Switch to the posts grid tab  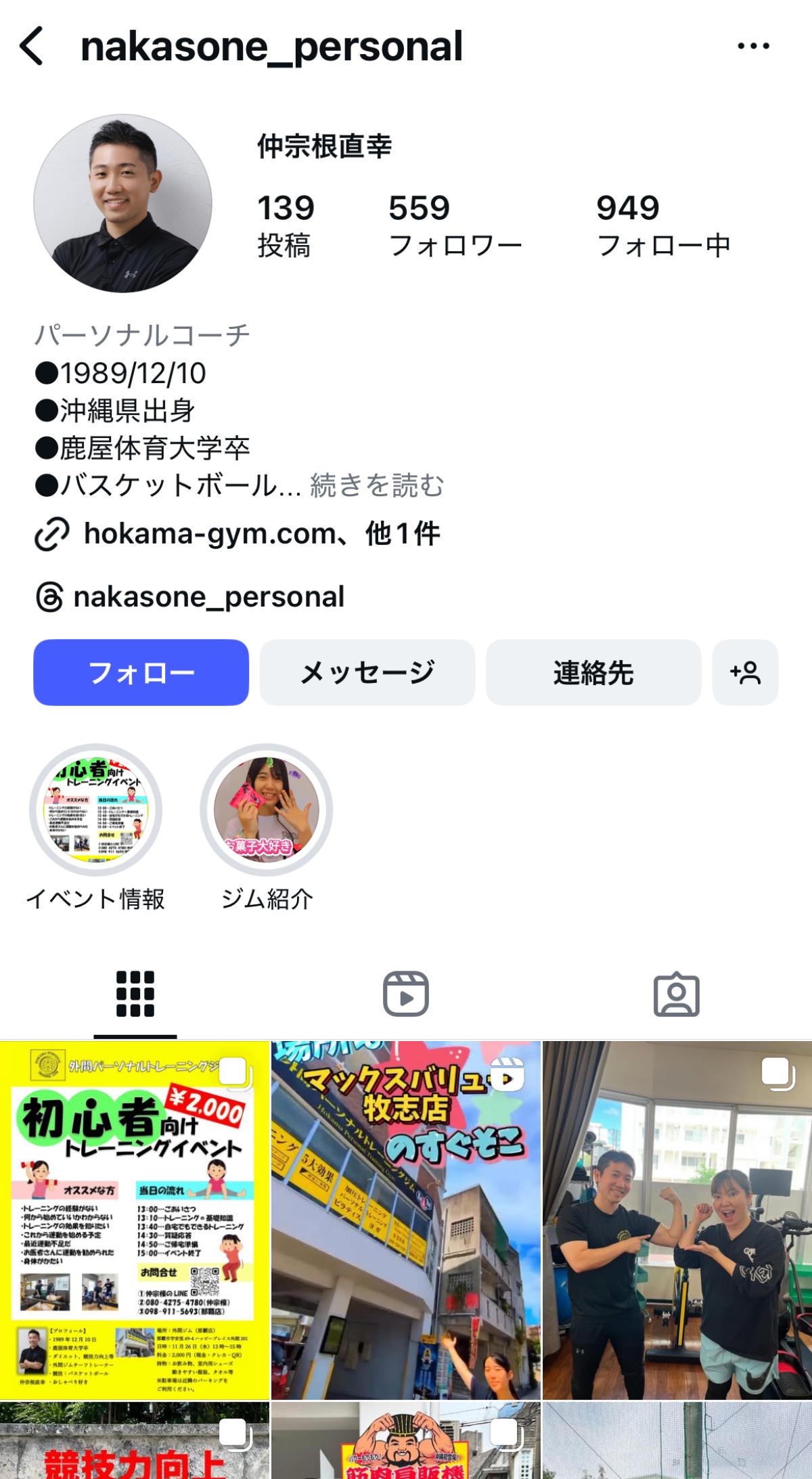135,994
